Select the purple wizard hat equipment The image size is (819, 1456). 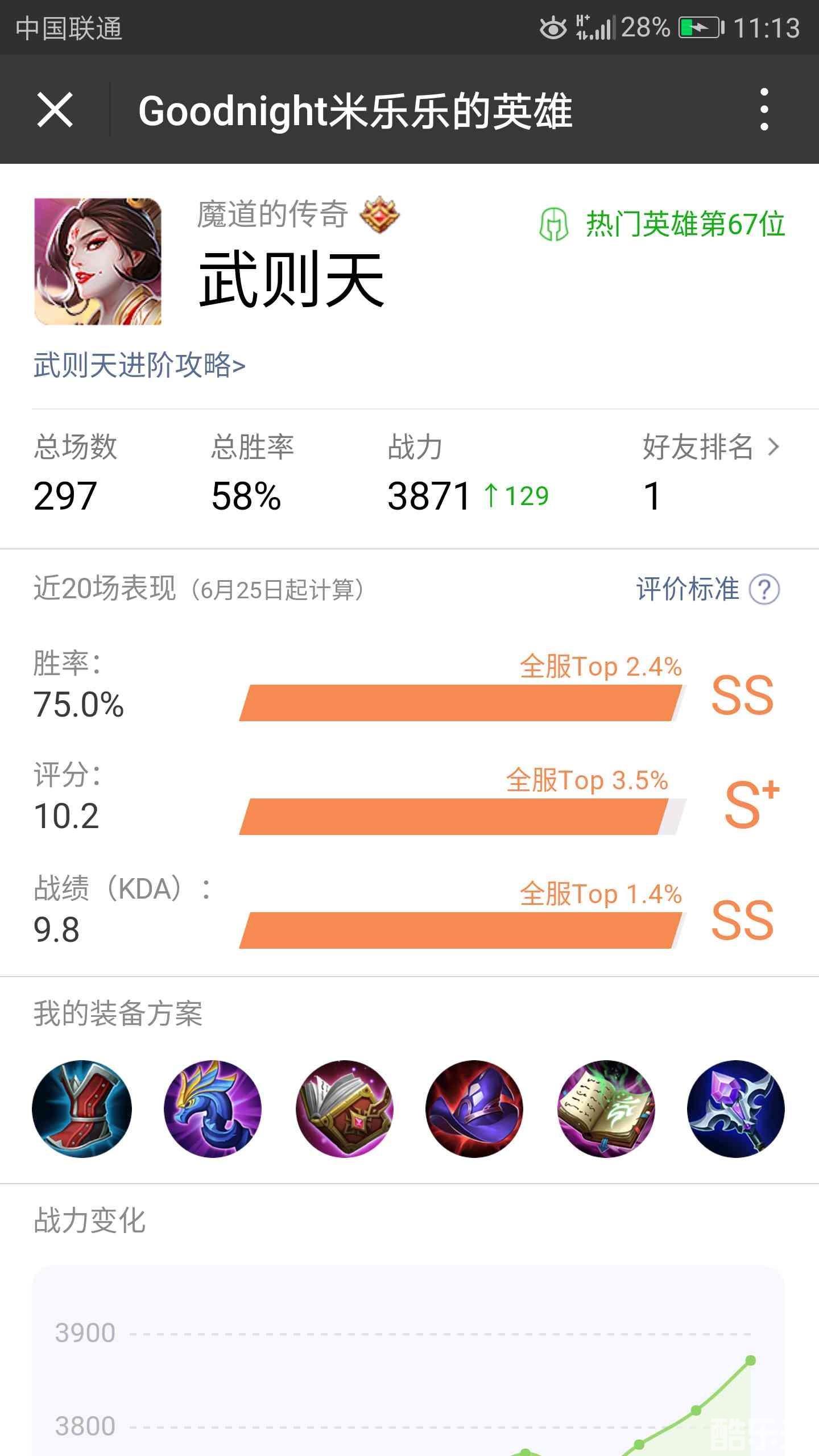[x=474, y=1108]
